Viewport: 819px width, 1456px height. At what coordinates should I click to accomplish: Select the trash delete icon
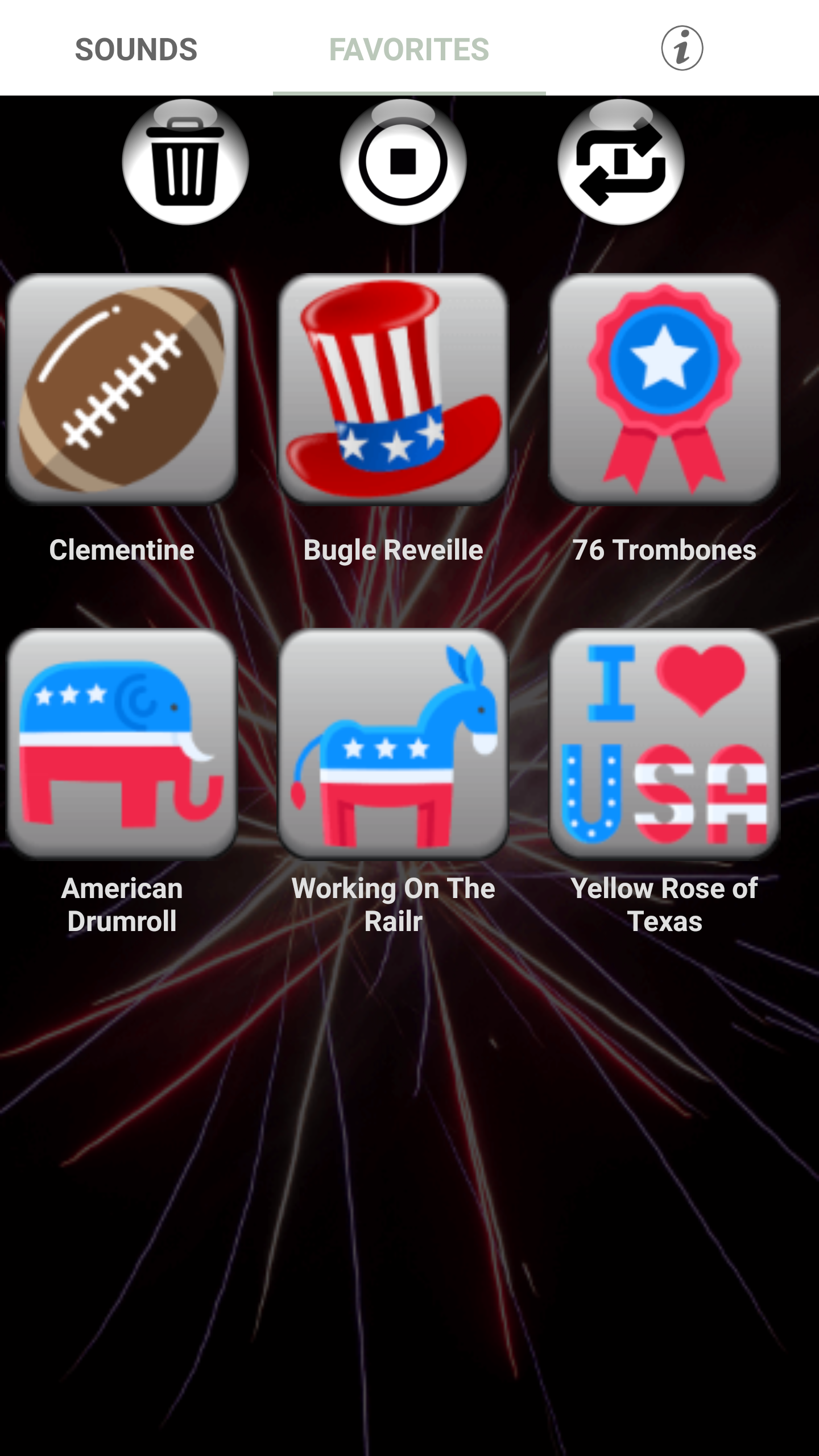tap(185, 161)
